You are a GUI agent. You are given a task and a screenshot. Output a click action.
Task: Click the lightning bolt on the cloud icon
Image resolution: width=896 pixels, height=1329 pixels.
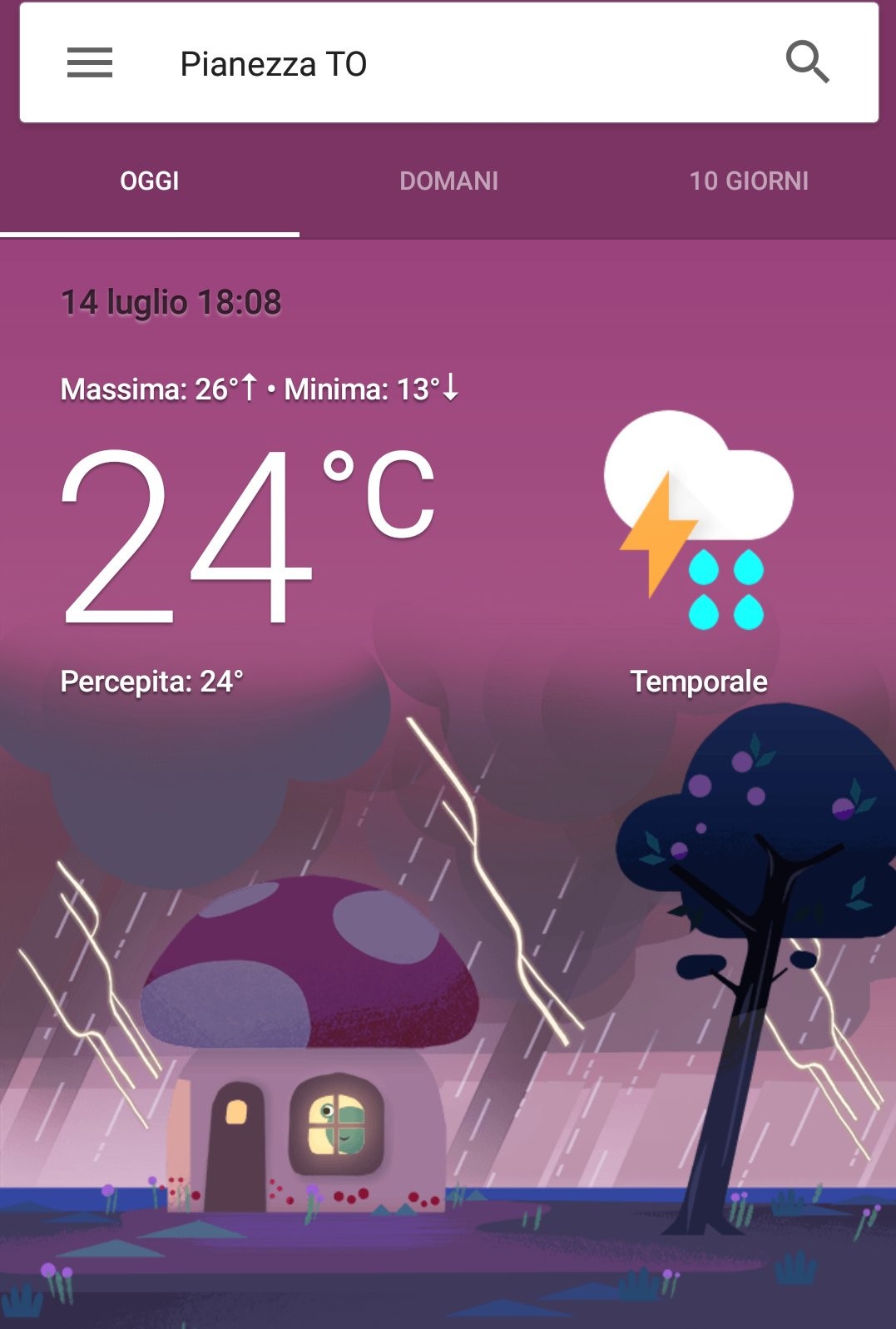(x=656, y=541)
